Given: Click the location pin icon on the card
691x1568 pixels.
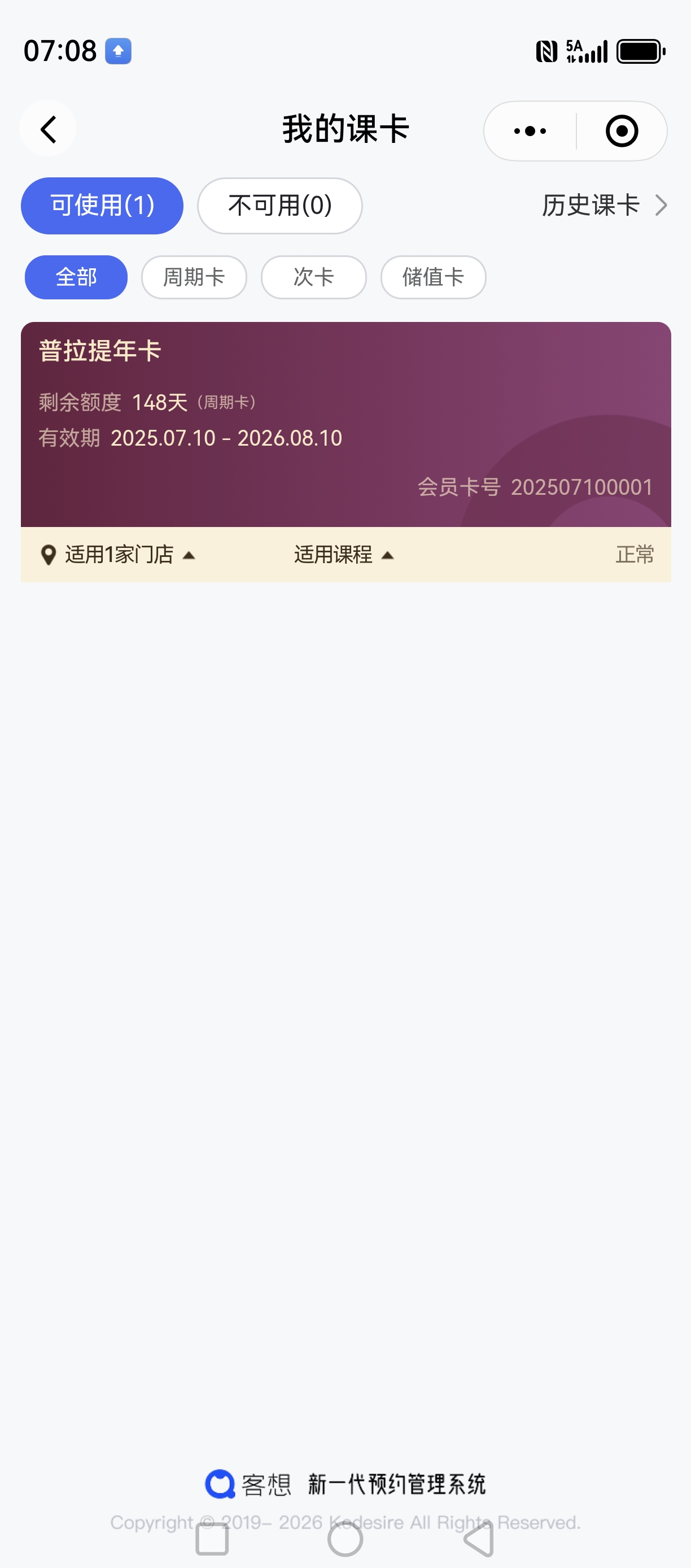Looking at the screenshot, I should 48,554.
